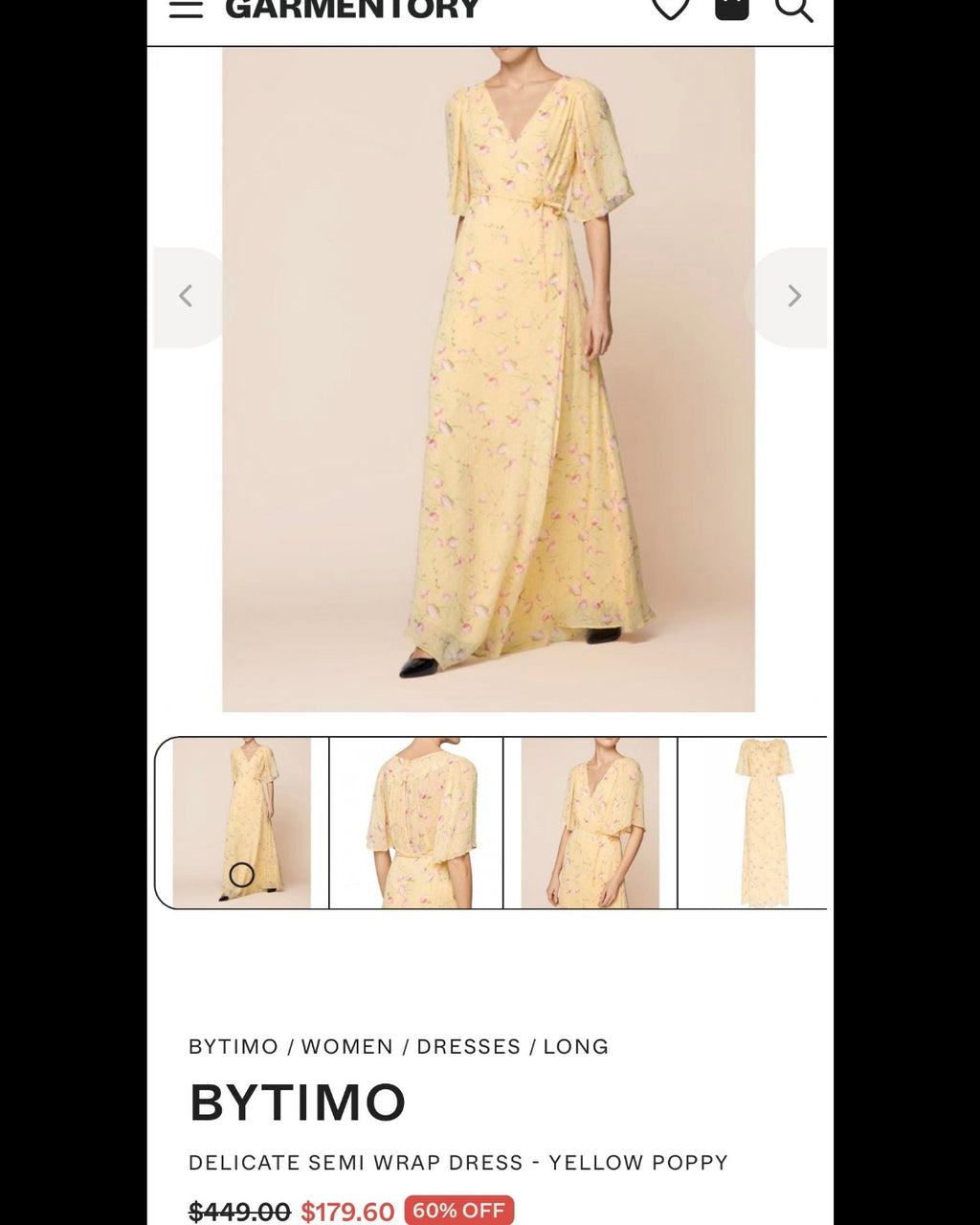Open the LONG breadcrumb link
The height and width of the screenshot is (1225, 980).
pyautogui.click(x=576, y=1047)
